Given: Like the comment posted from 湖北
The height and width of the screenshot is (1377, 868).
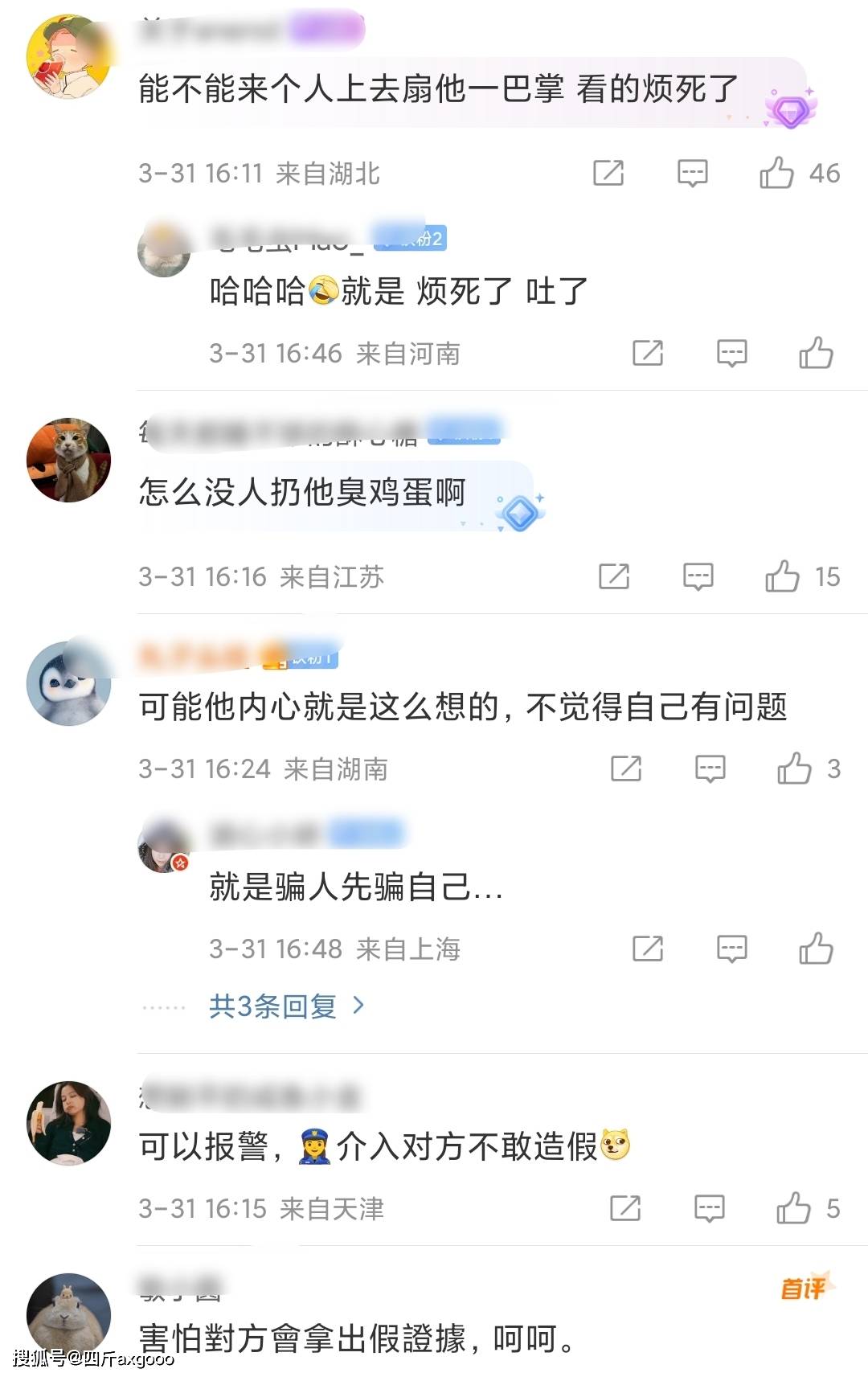Looking at the screenshot, I should (x=777, y=173).
